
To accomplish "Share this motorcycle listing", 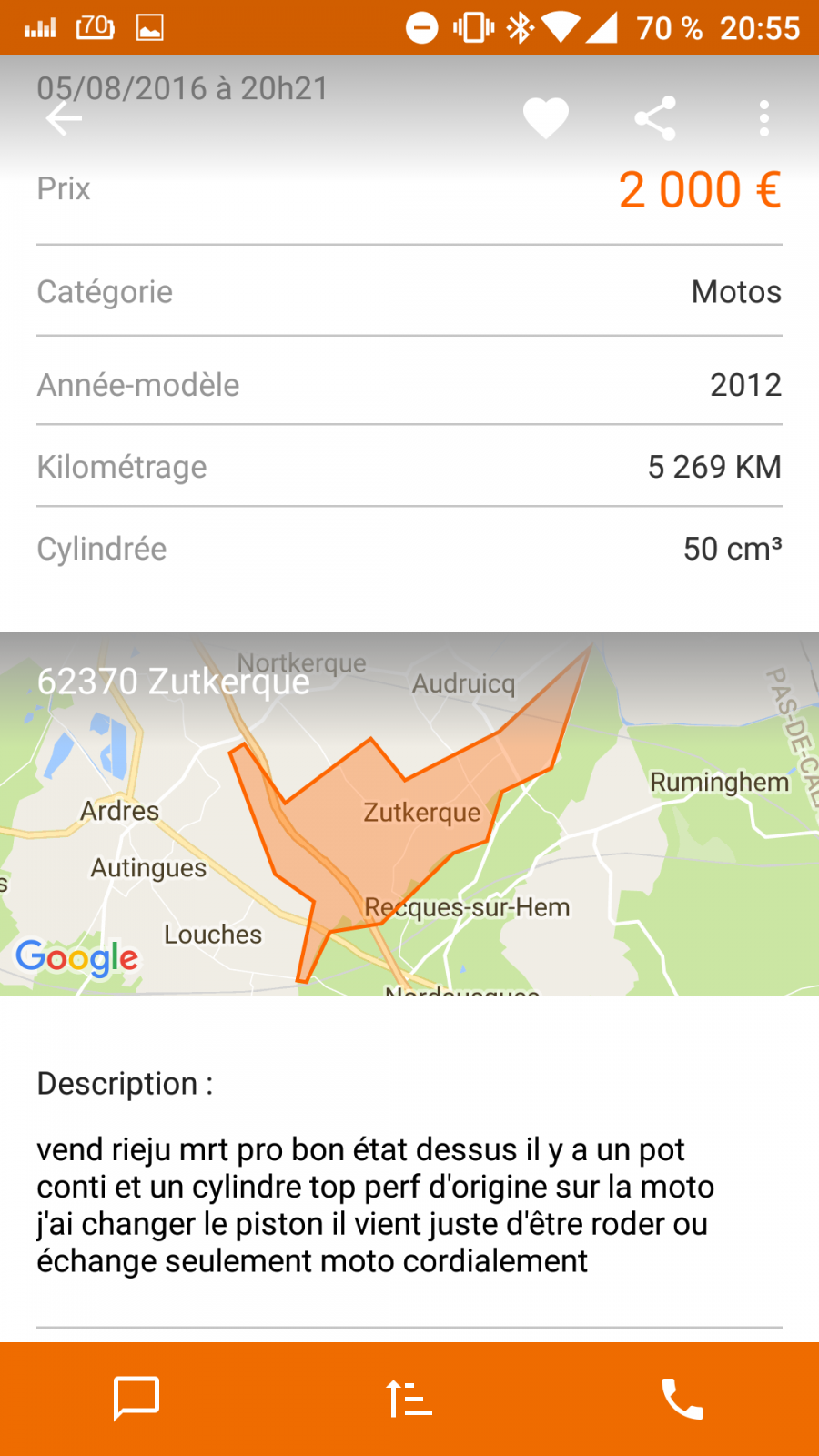I will (655, 118).
